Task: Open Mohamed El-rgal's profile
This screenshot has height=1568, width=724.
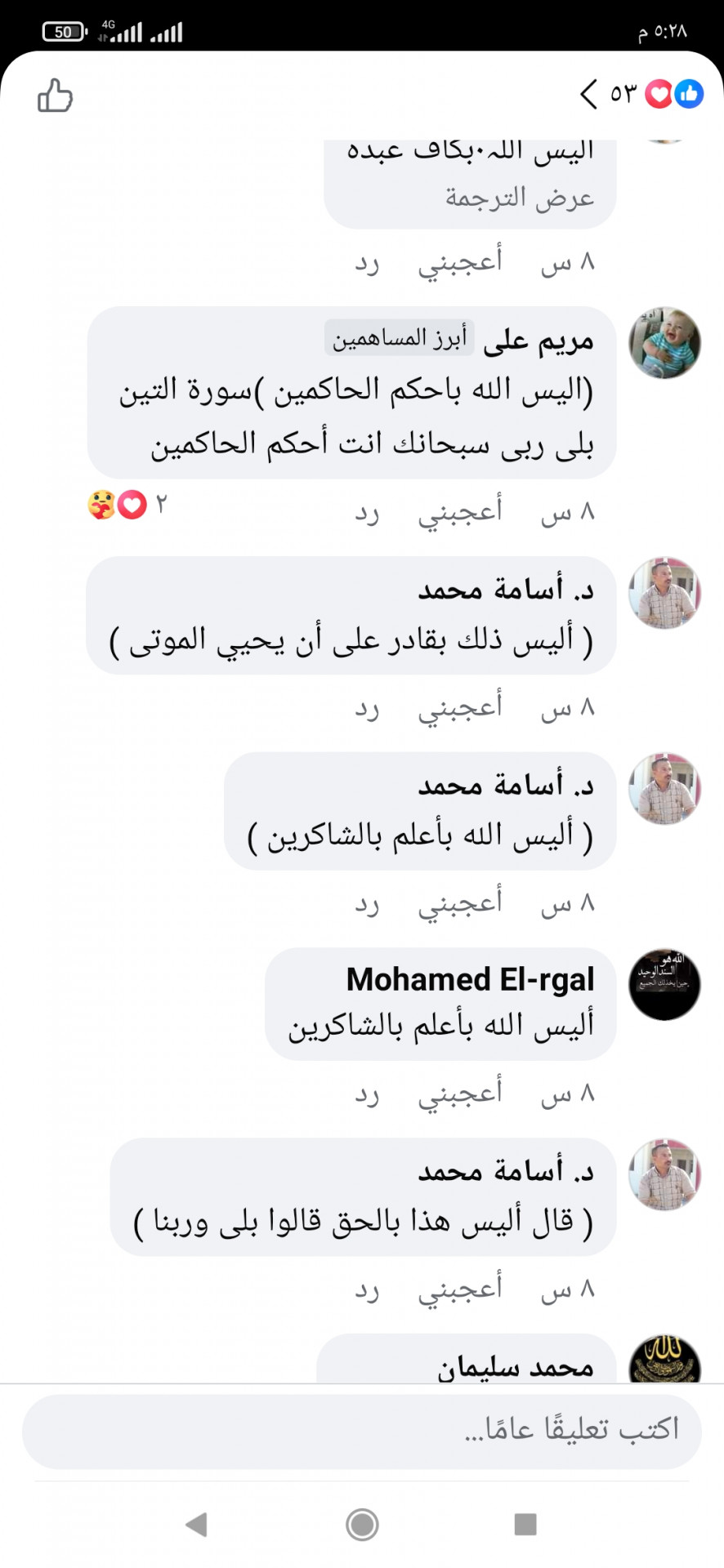Action: pos(470,979)
